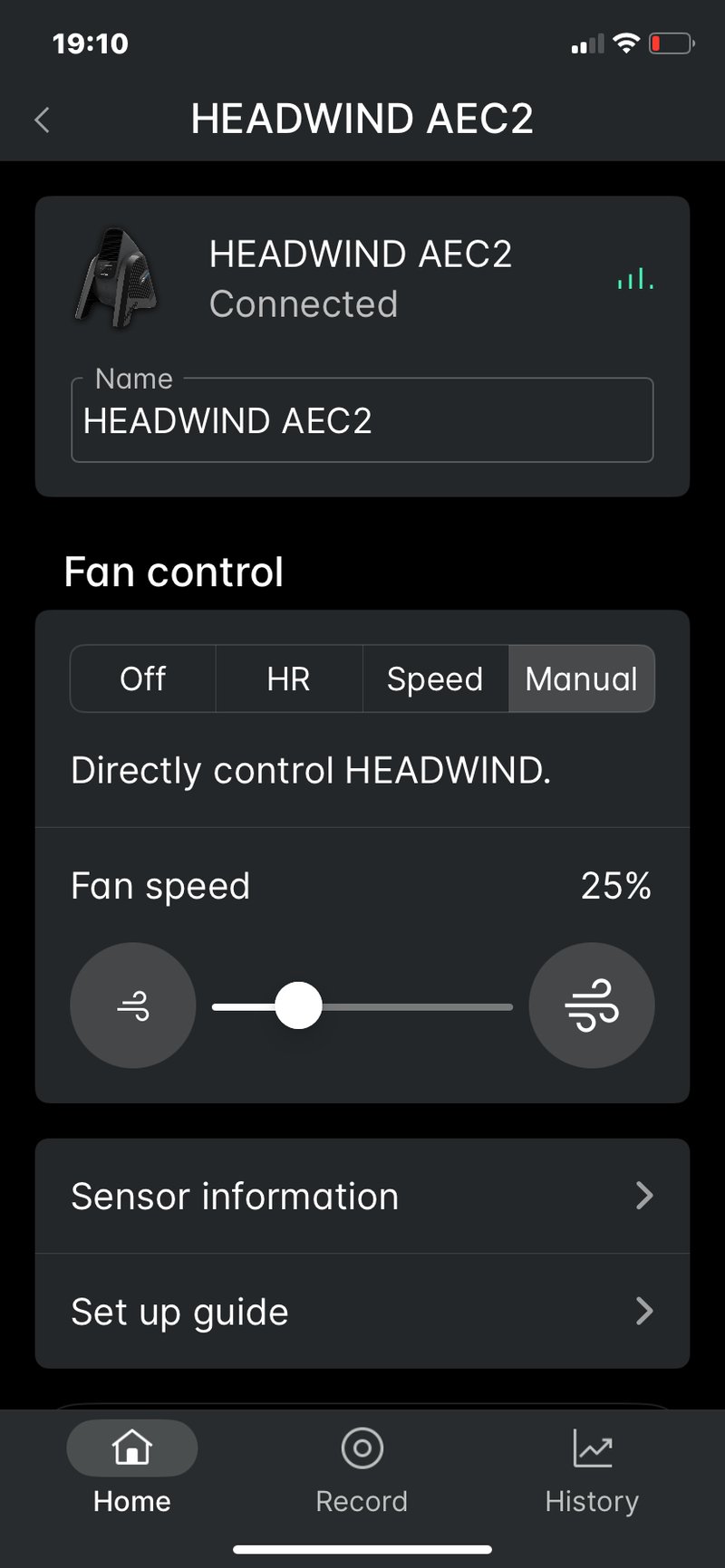The image size is (725, 1568).
Task: Increase fan speed with high-wind button
Action: click(592, 1005)
